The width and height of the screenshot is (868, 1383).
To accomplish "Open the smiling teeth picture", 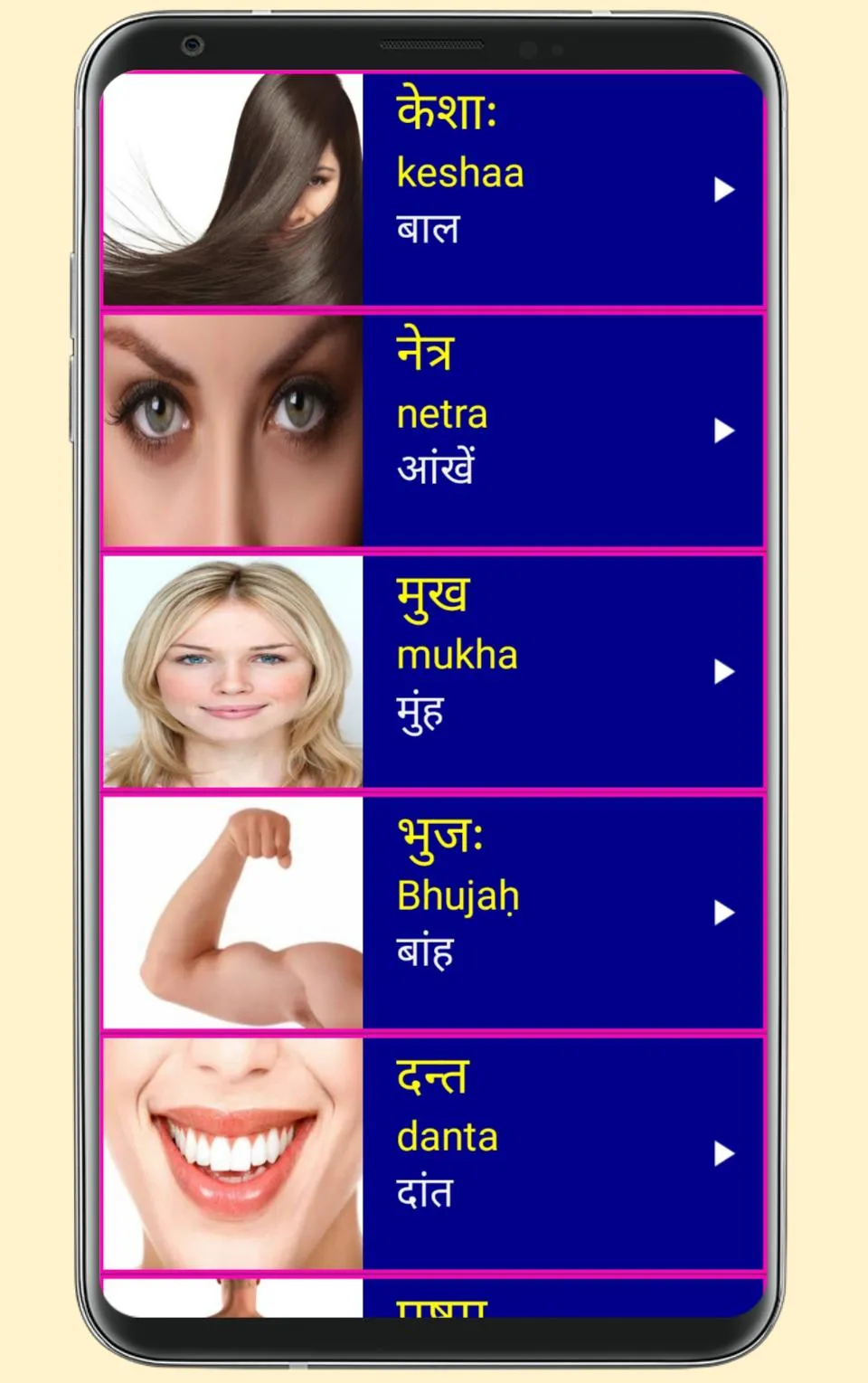I will click(233, 1153).
